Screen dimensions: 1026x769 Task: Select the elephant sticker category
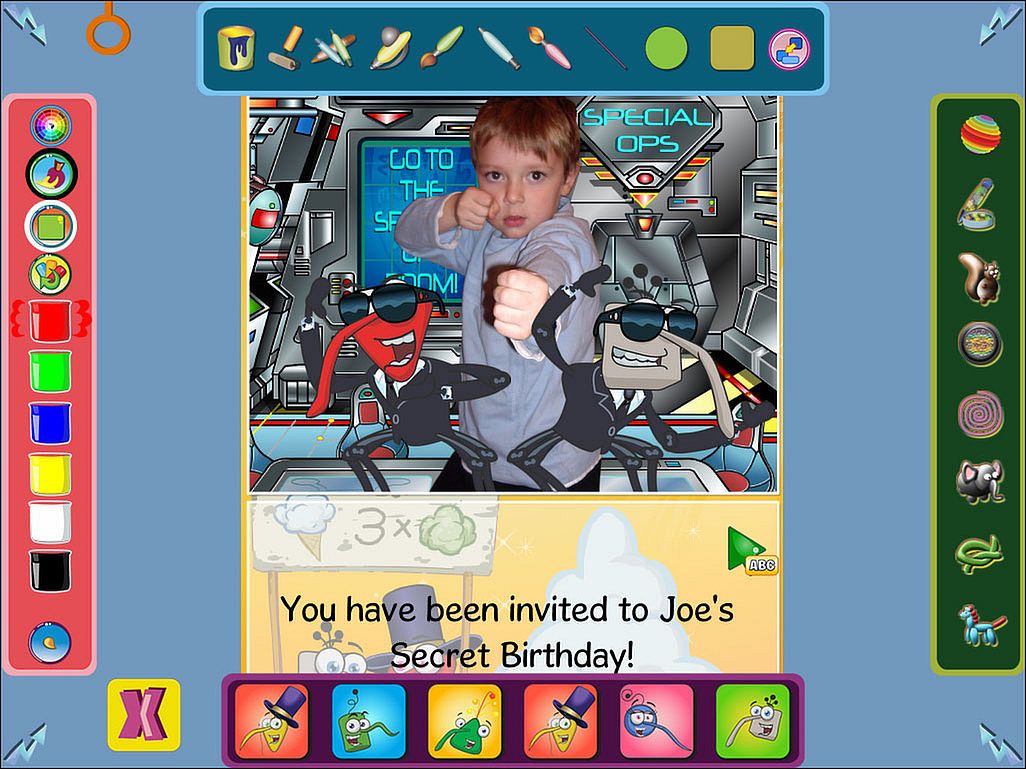(x=978, y=481)
